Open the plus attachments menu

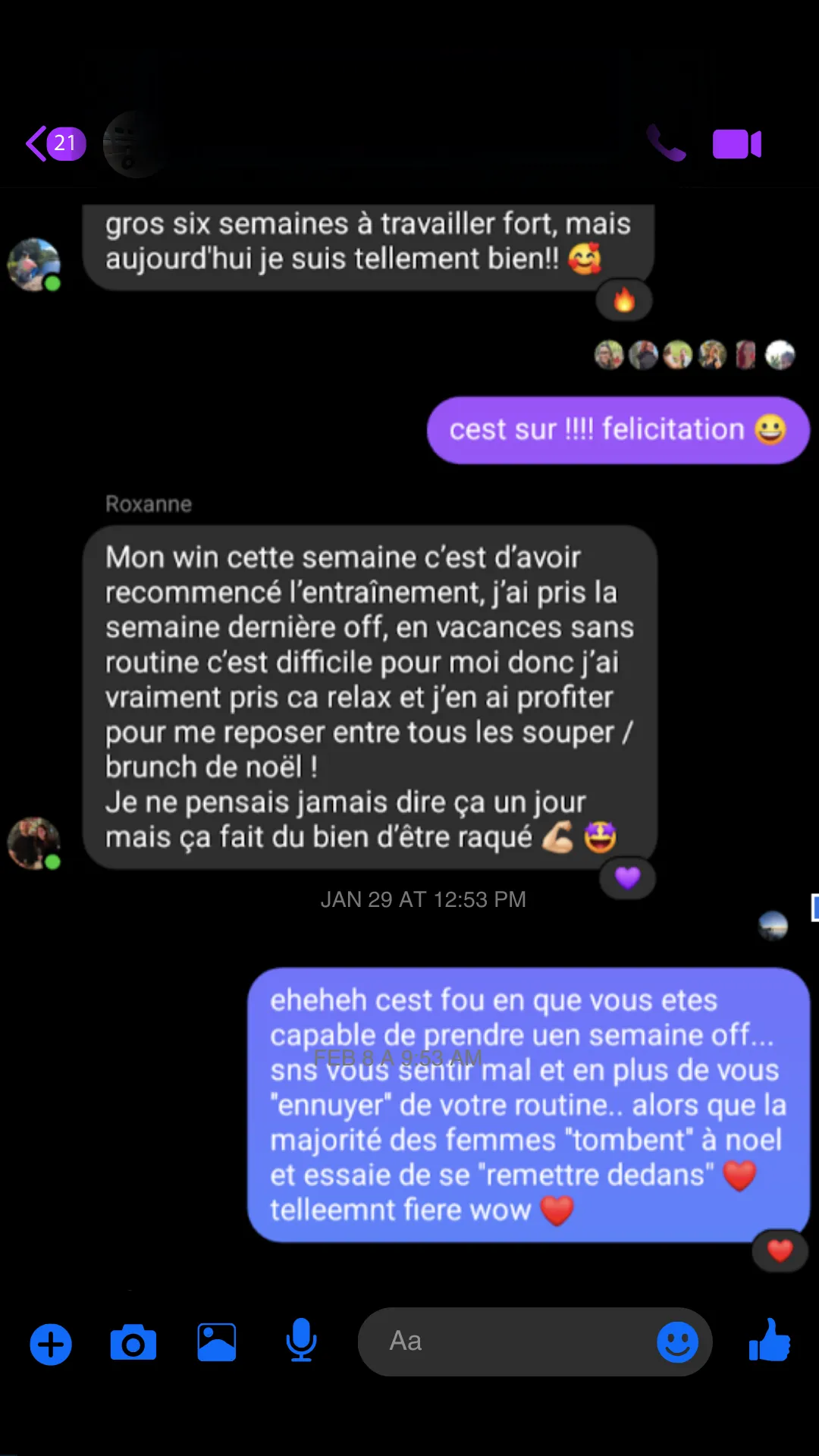(51, 1345)
